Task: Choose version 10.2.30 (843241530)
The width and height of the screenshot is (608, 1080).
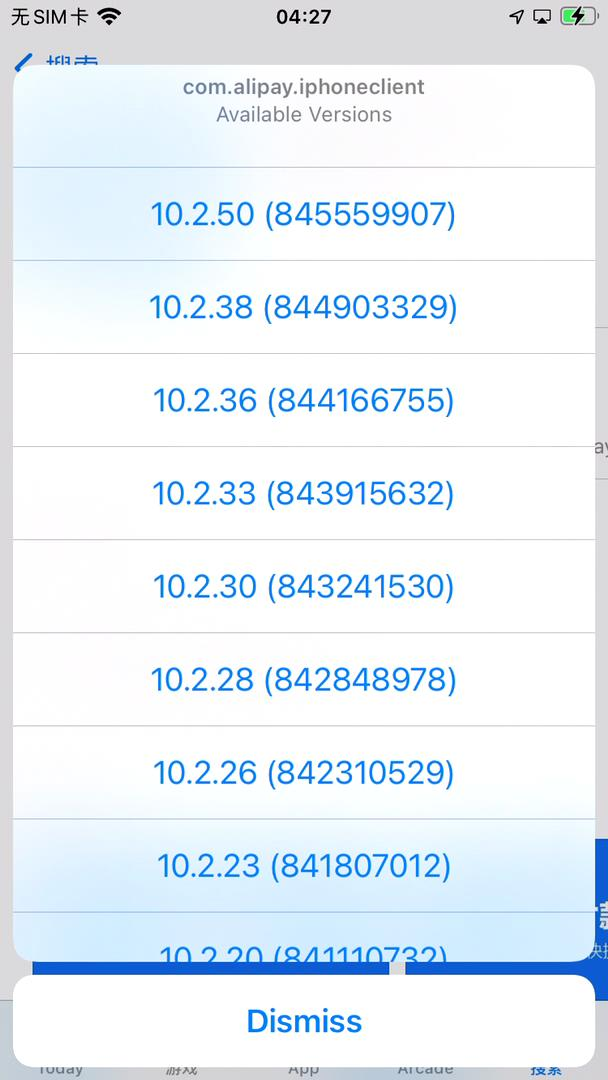Action: coord(303,586)
